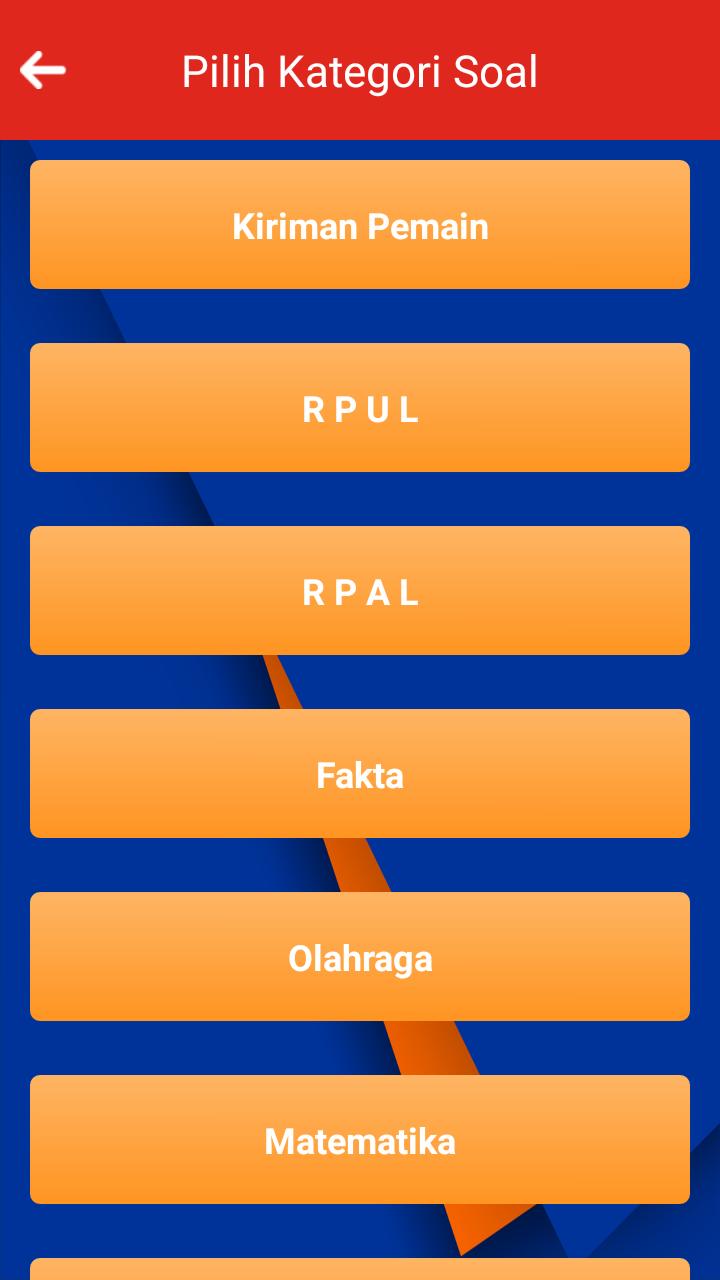This screenshot has width=720, height=1280.
Task: Pick the Fakta category
Action: [x=360, y=774]
